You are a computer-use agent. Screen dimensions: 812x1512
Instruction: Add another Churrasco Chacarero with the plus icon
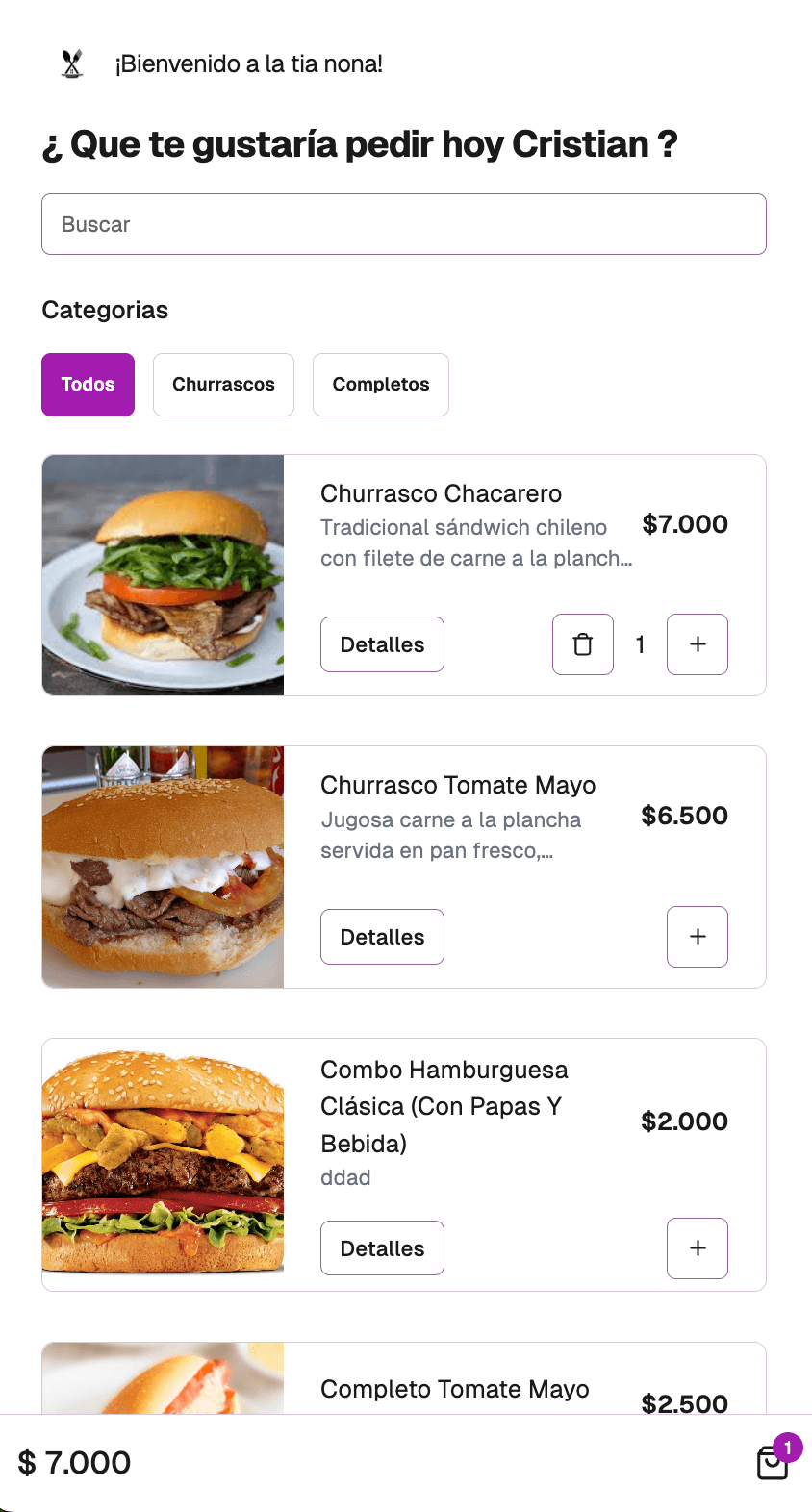[697, 644]
